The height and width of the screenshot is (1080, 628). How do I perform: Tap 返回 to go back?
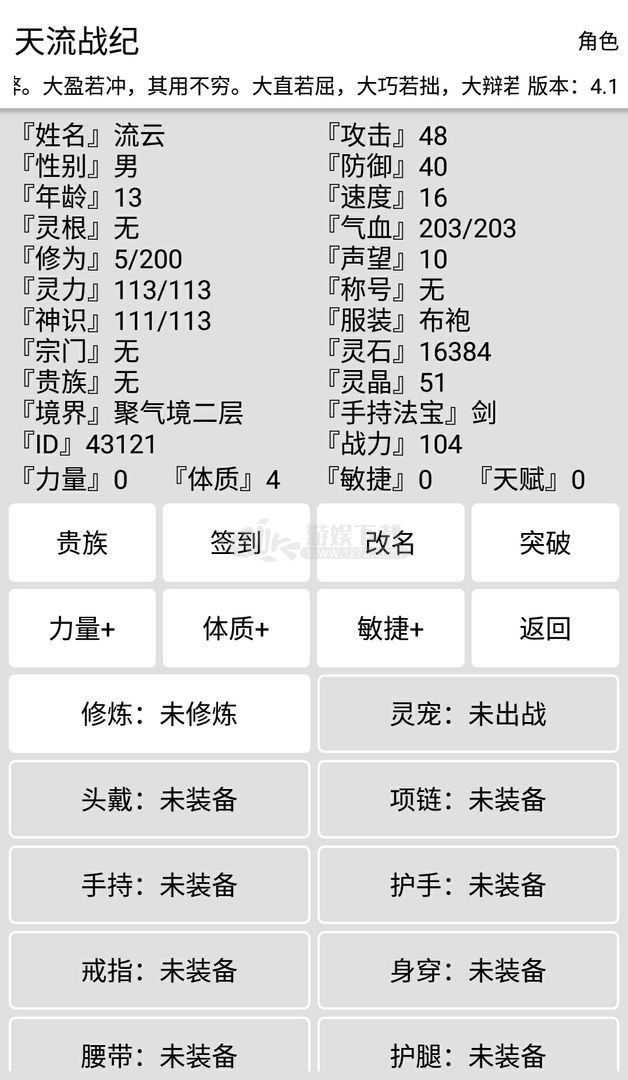545,628
